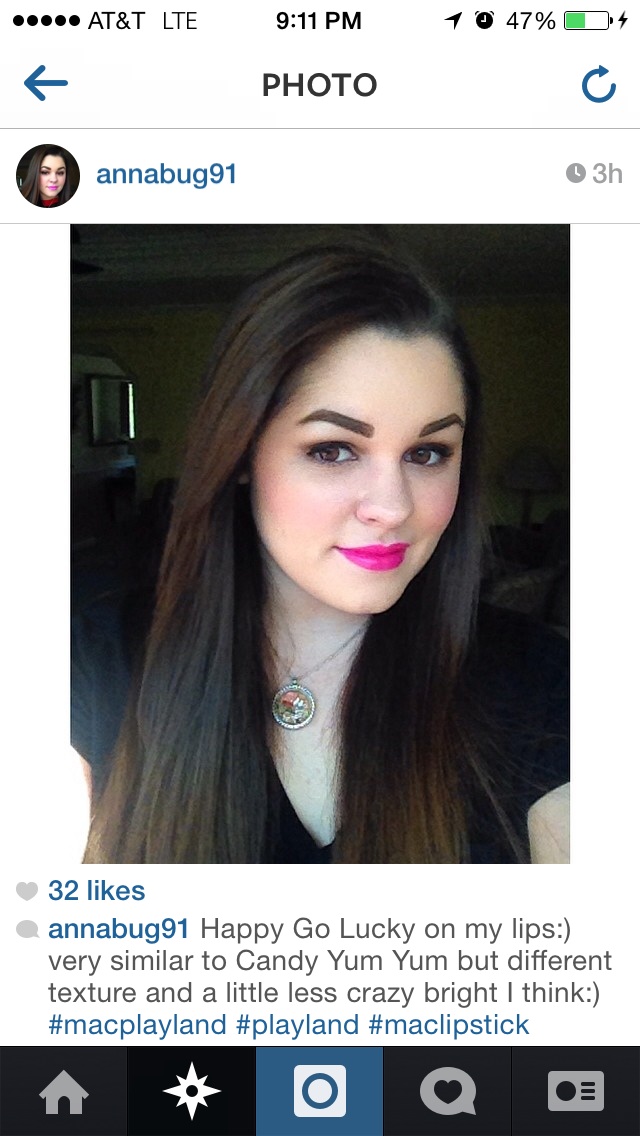Open annabug91 username in the post header
Screen dimensions: 640x1136
[x=166, y=175]
